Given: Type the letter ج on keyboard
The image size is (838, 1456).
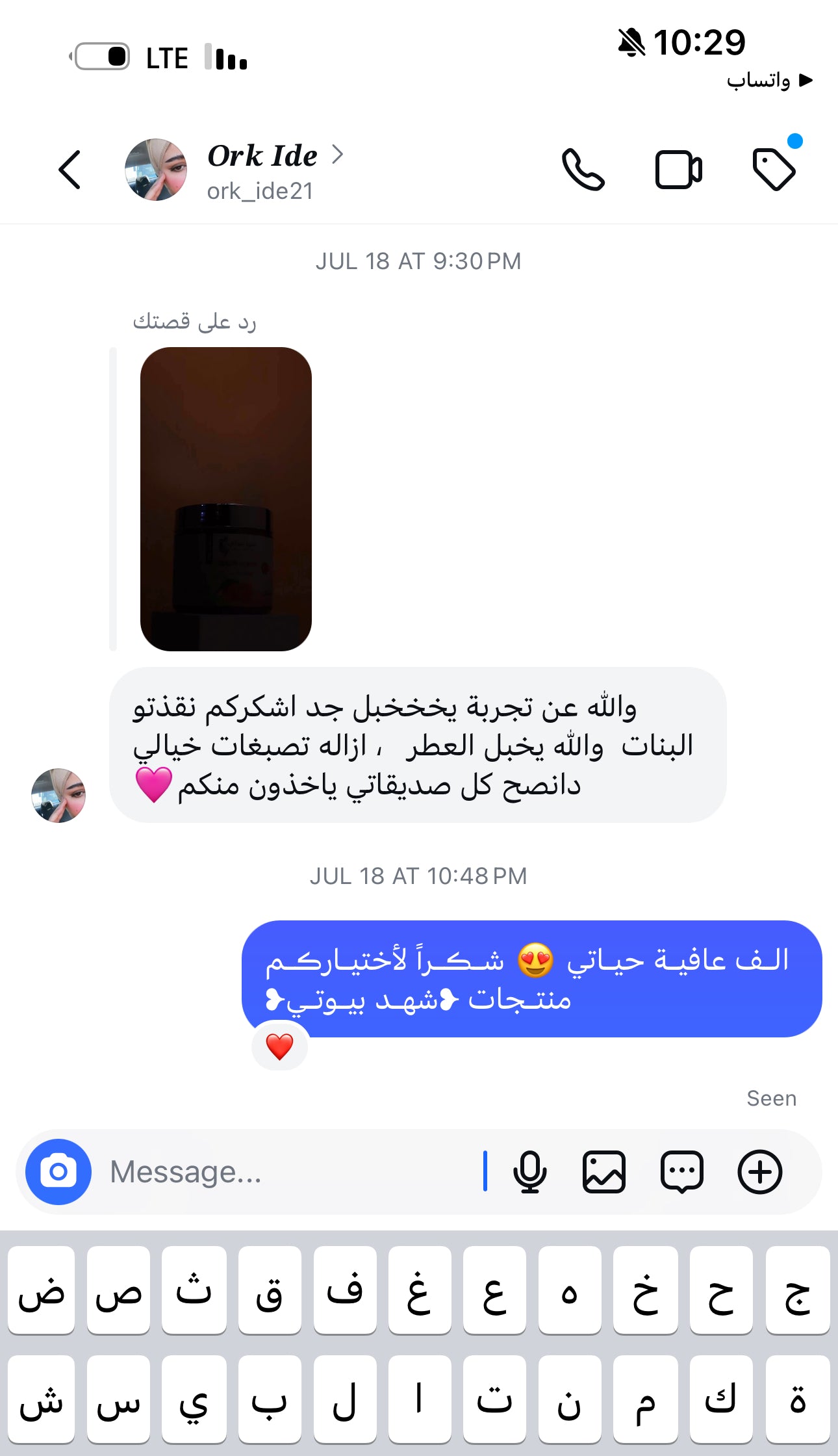Looking at the screenshot, I should (797, 1290).
